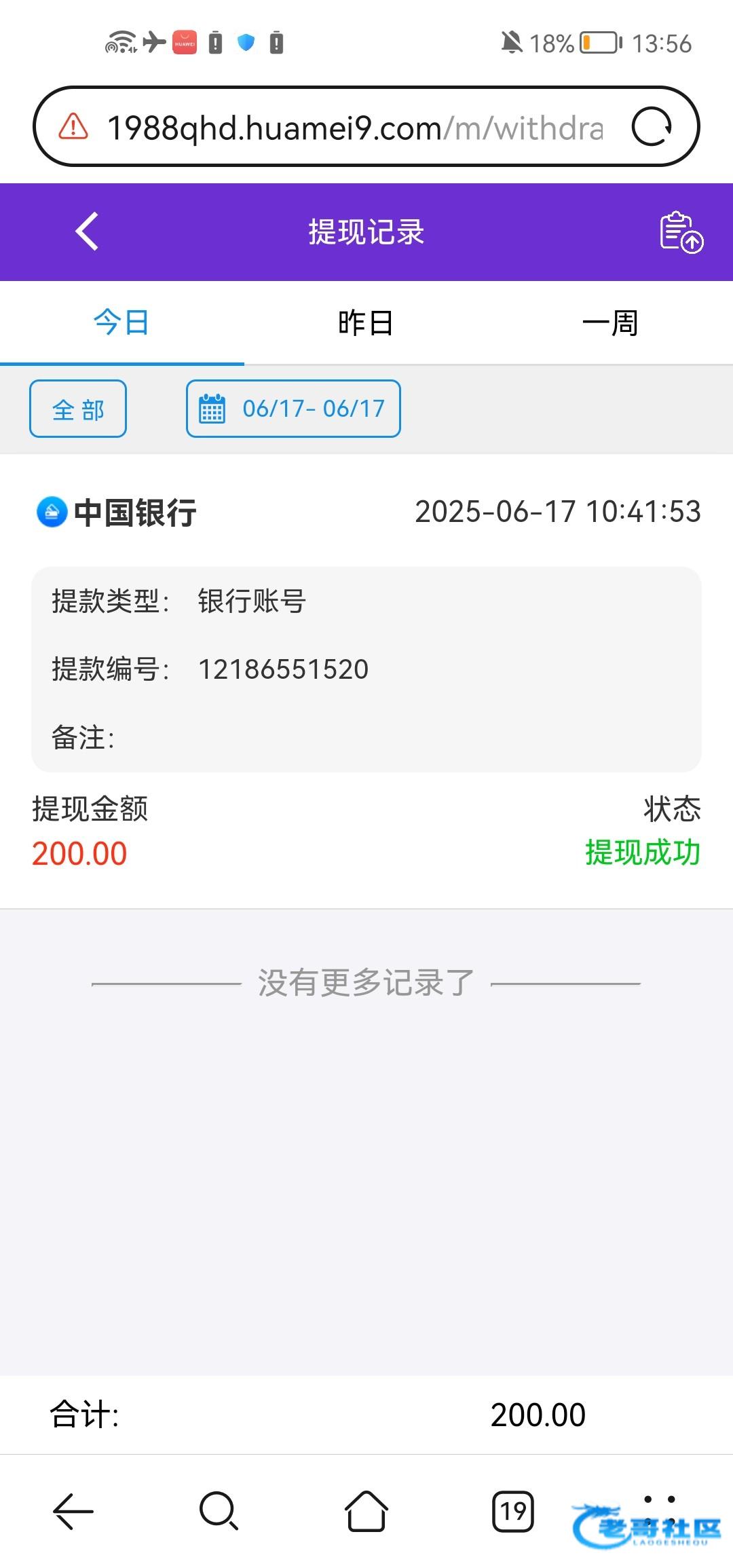The height and width of the screenshot is (1568, 733).
Task: Reload the page with the refresh icon
Action: [x=652, y=127]
